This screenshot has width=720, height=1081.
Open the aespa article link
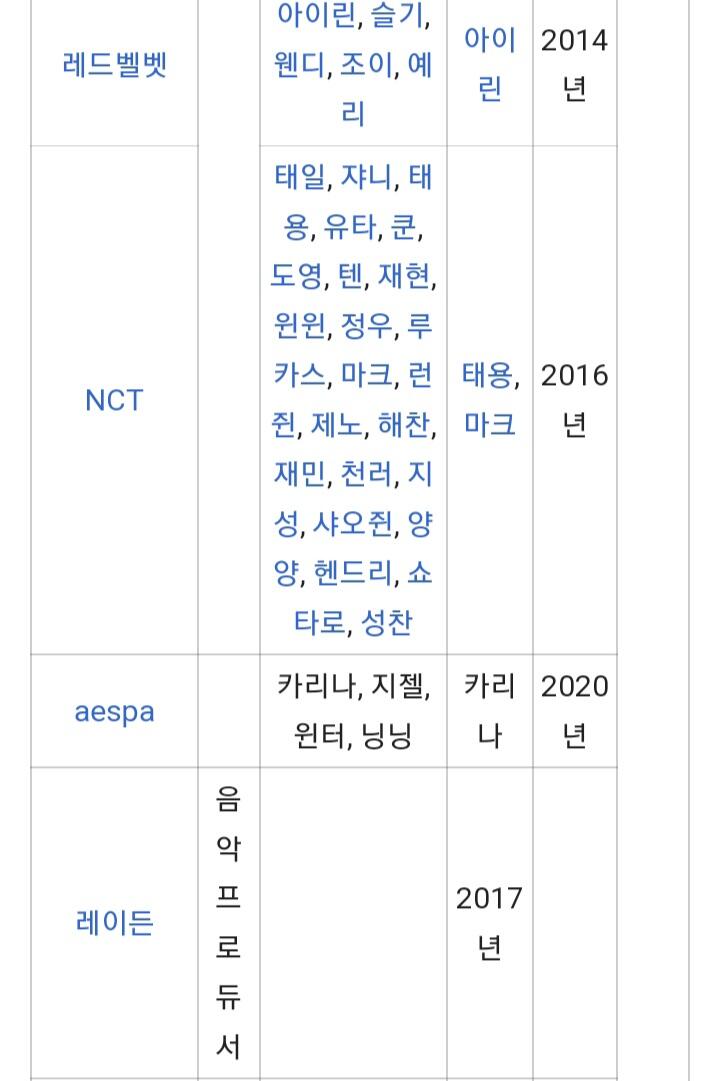(114, 711)
